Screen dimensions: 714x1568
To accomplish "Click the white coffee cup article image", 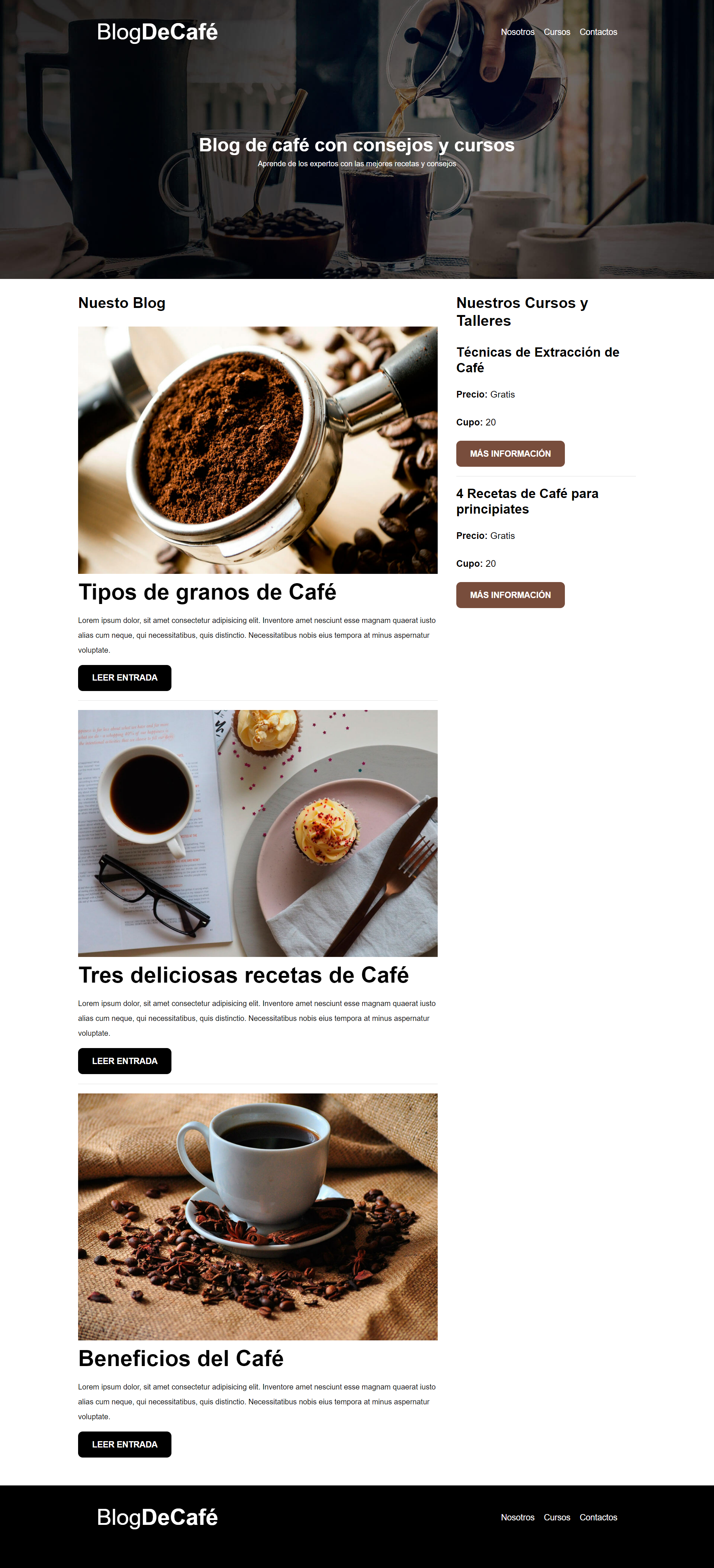I will (257, 1216).
